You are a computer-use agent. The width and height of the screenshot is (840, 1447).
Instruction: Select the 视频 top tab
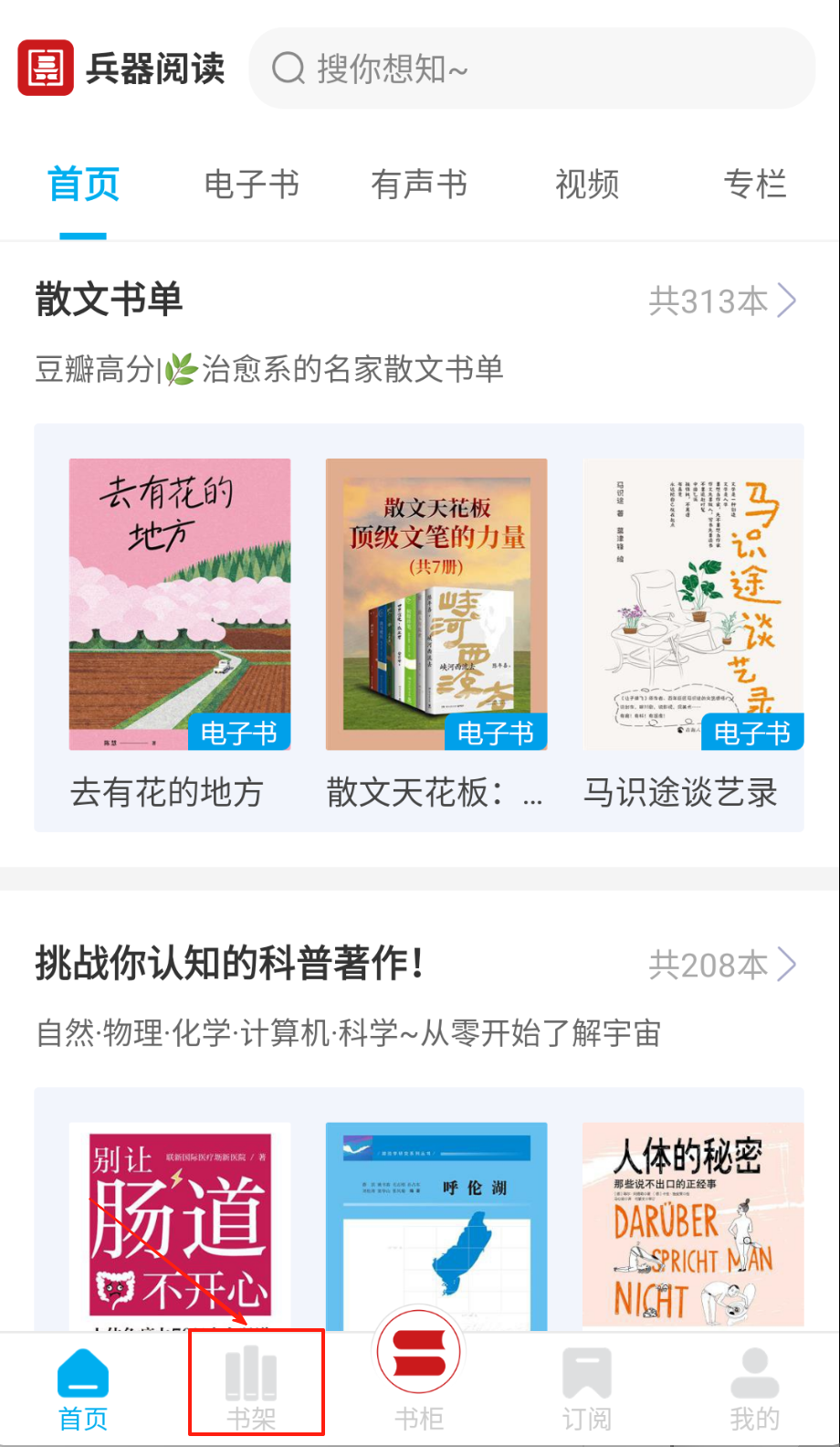pyautogui.click(x=587, y=185)
